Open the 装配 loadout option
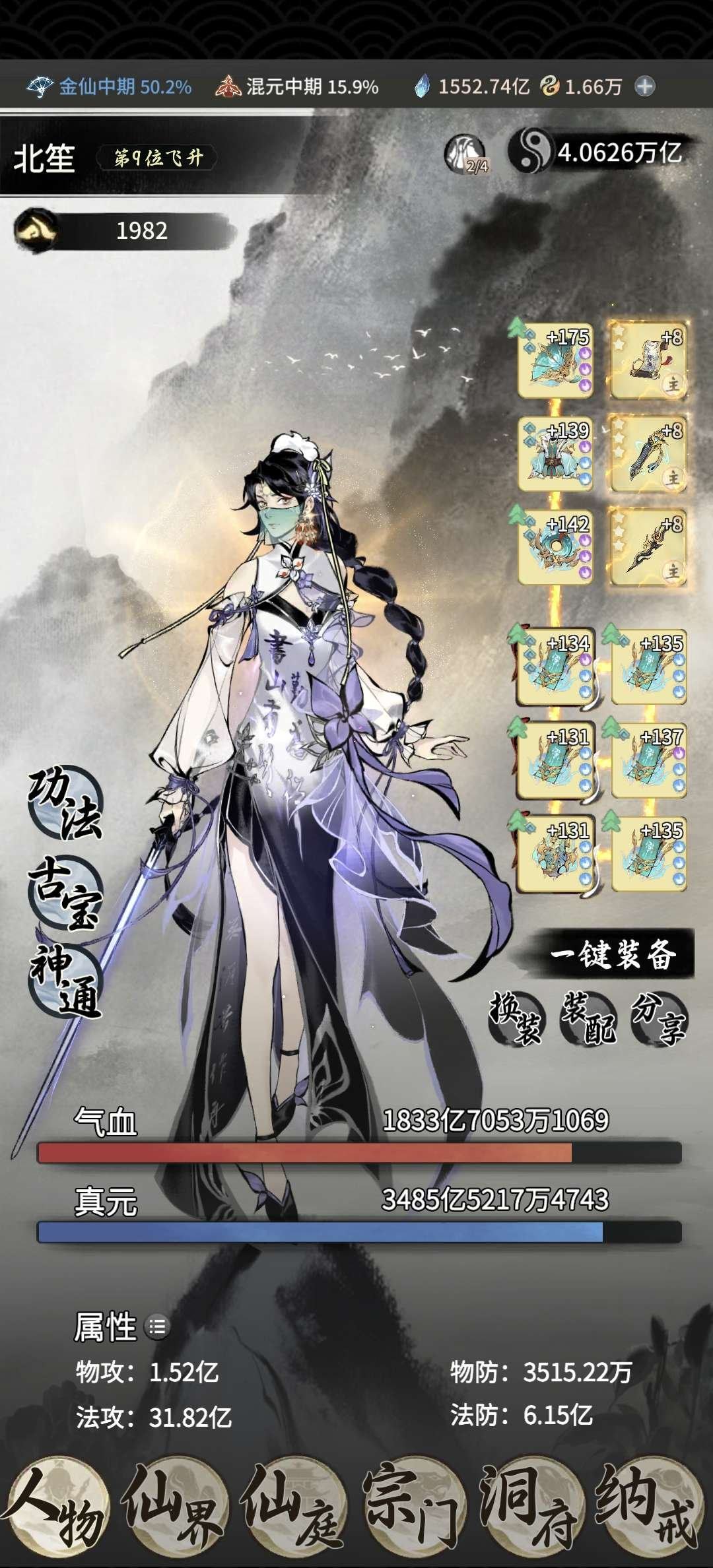Viewport: 713px width, 1568px height. (x=588, y=1018)
